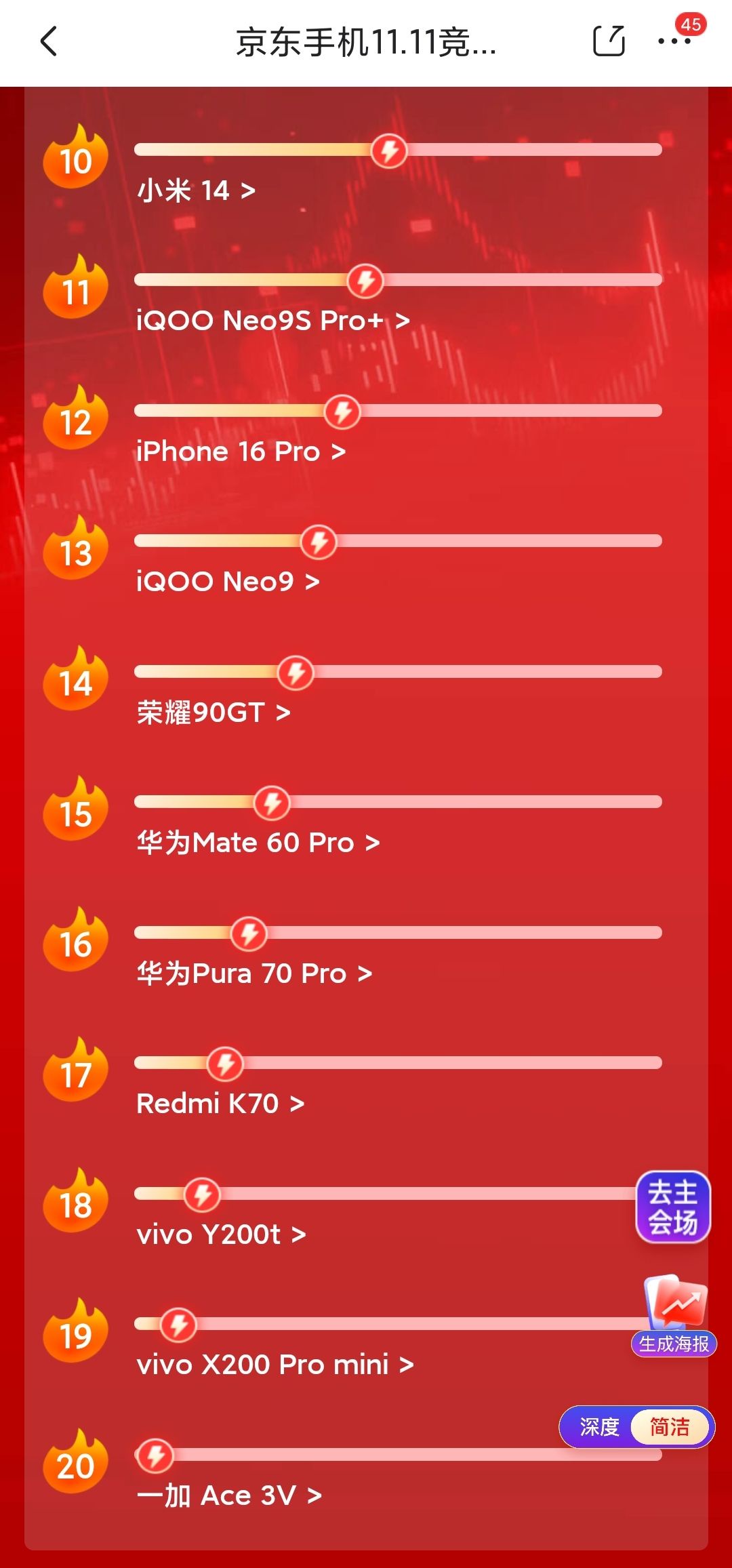Select the 简洁 view mode
This screenshot has width=732, height=1568.
click(670, 1427)
